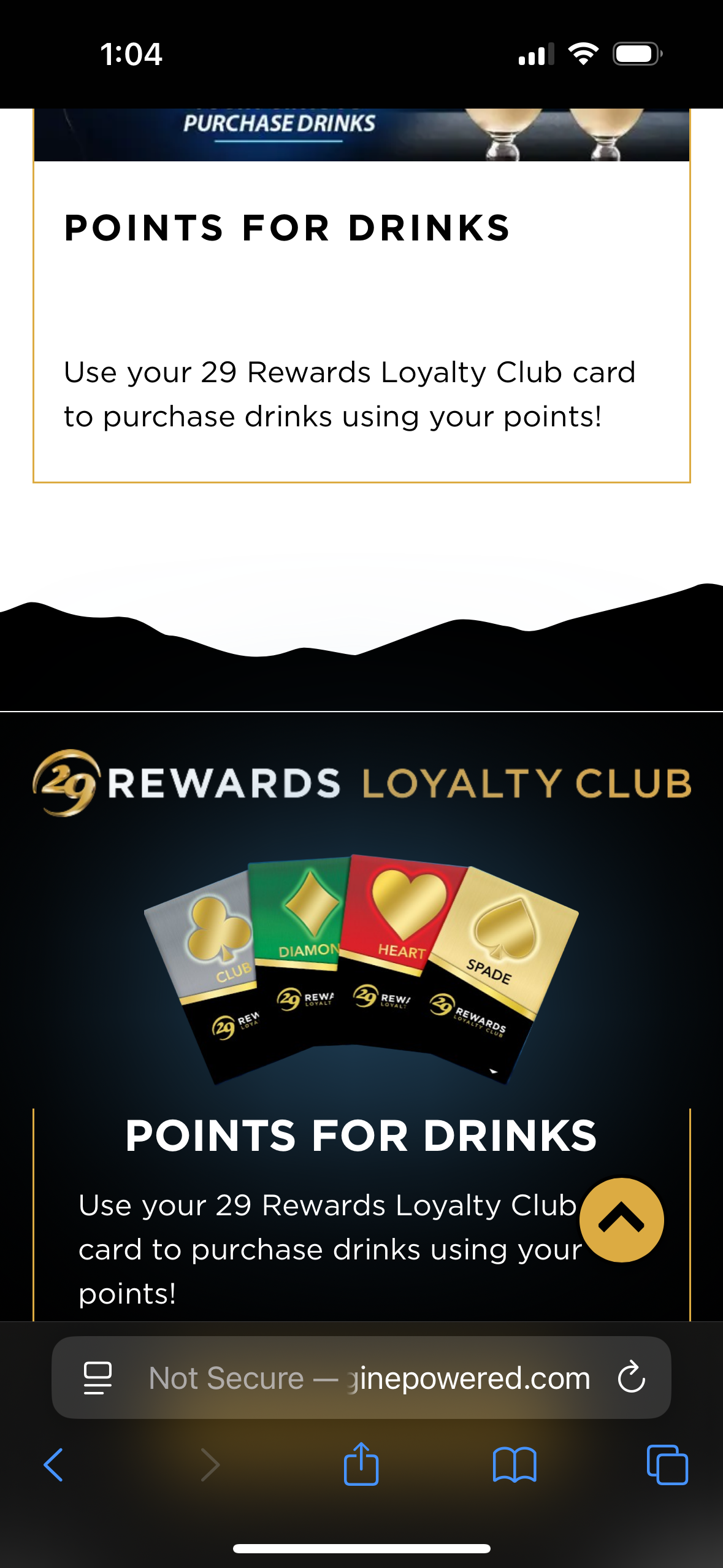
Task: Reload the current page
Action: point(631,1378)
